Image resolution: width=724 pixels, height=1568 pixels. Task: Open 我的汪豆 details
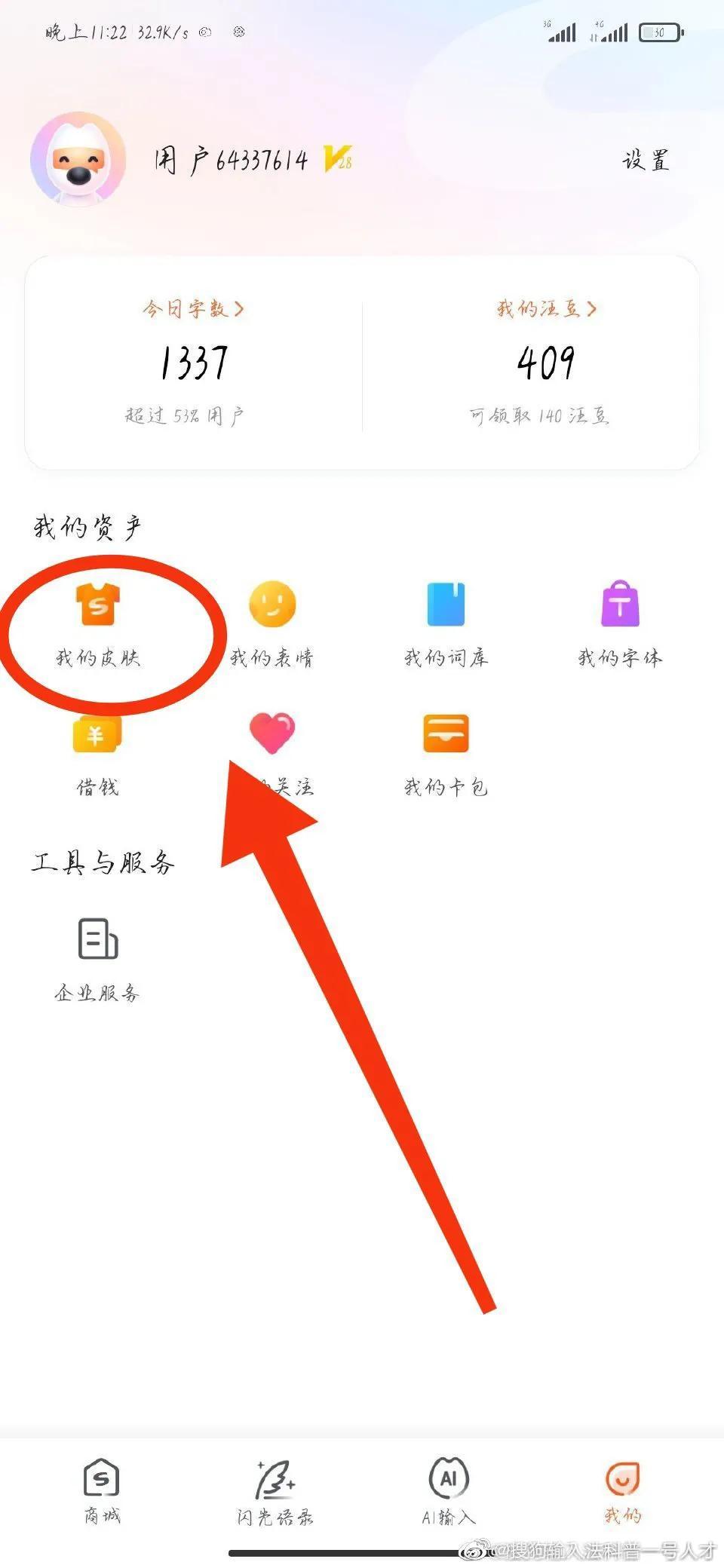coord(546,309)
